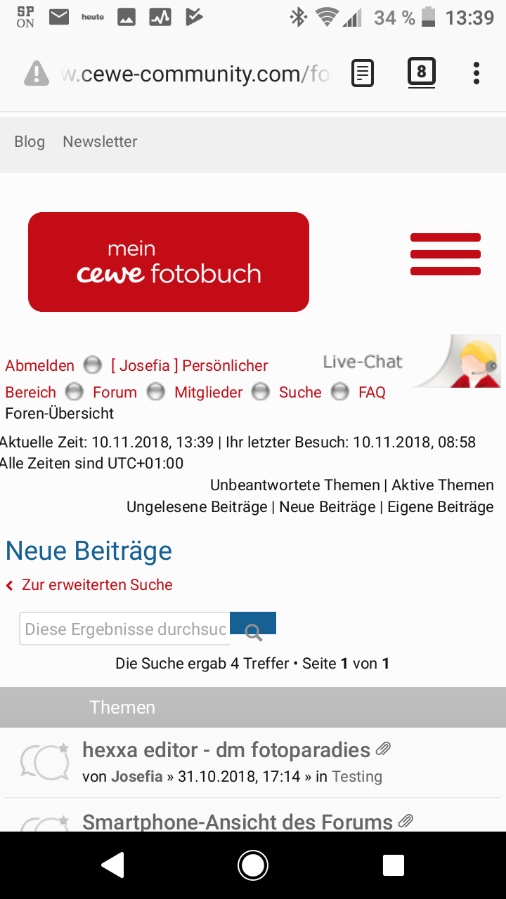Open the browser tab switcher
The image size is (506, 899).
421,72
